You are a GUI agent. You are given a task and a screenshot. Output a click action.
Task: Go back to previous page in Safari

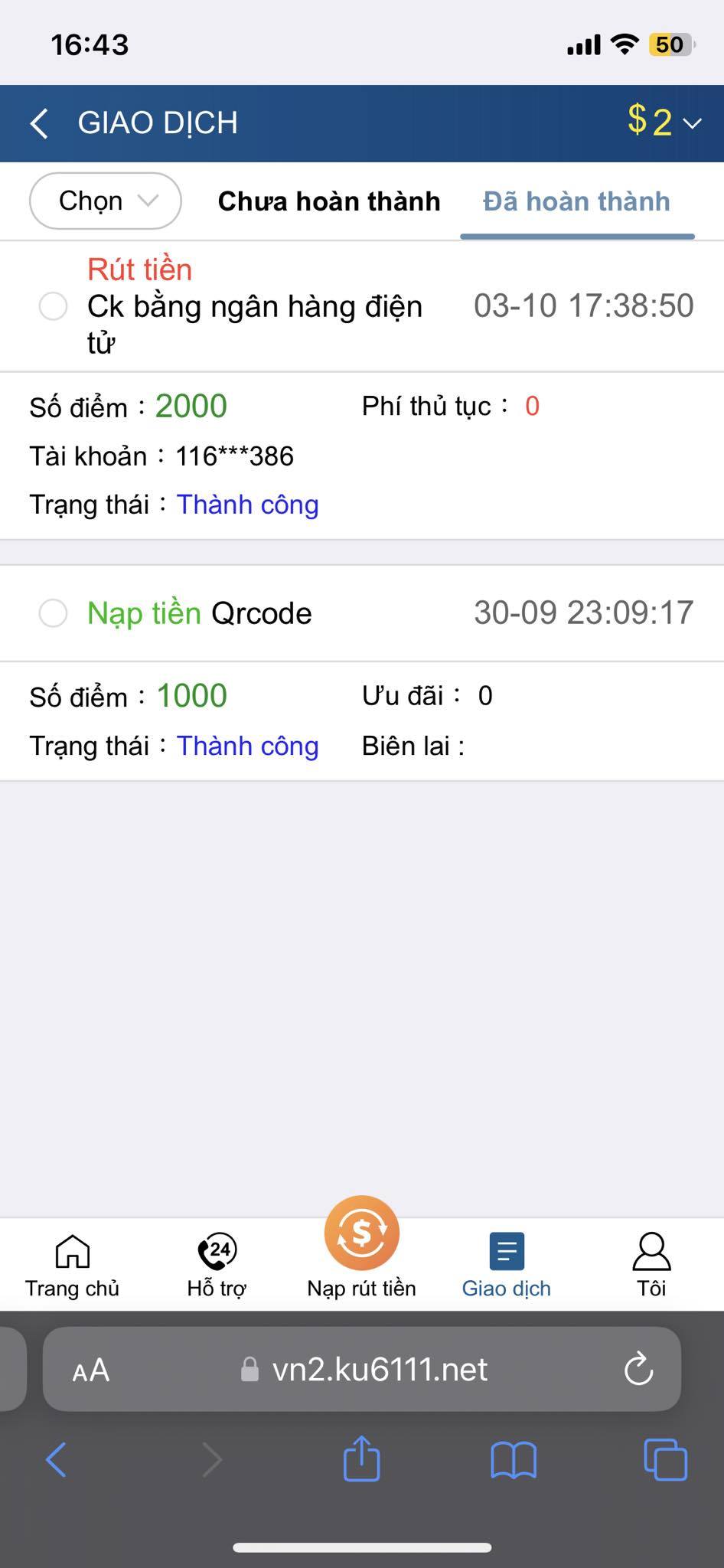pyautogui.click(x=57, y=1459)
